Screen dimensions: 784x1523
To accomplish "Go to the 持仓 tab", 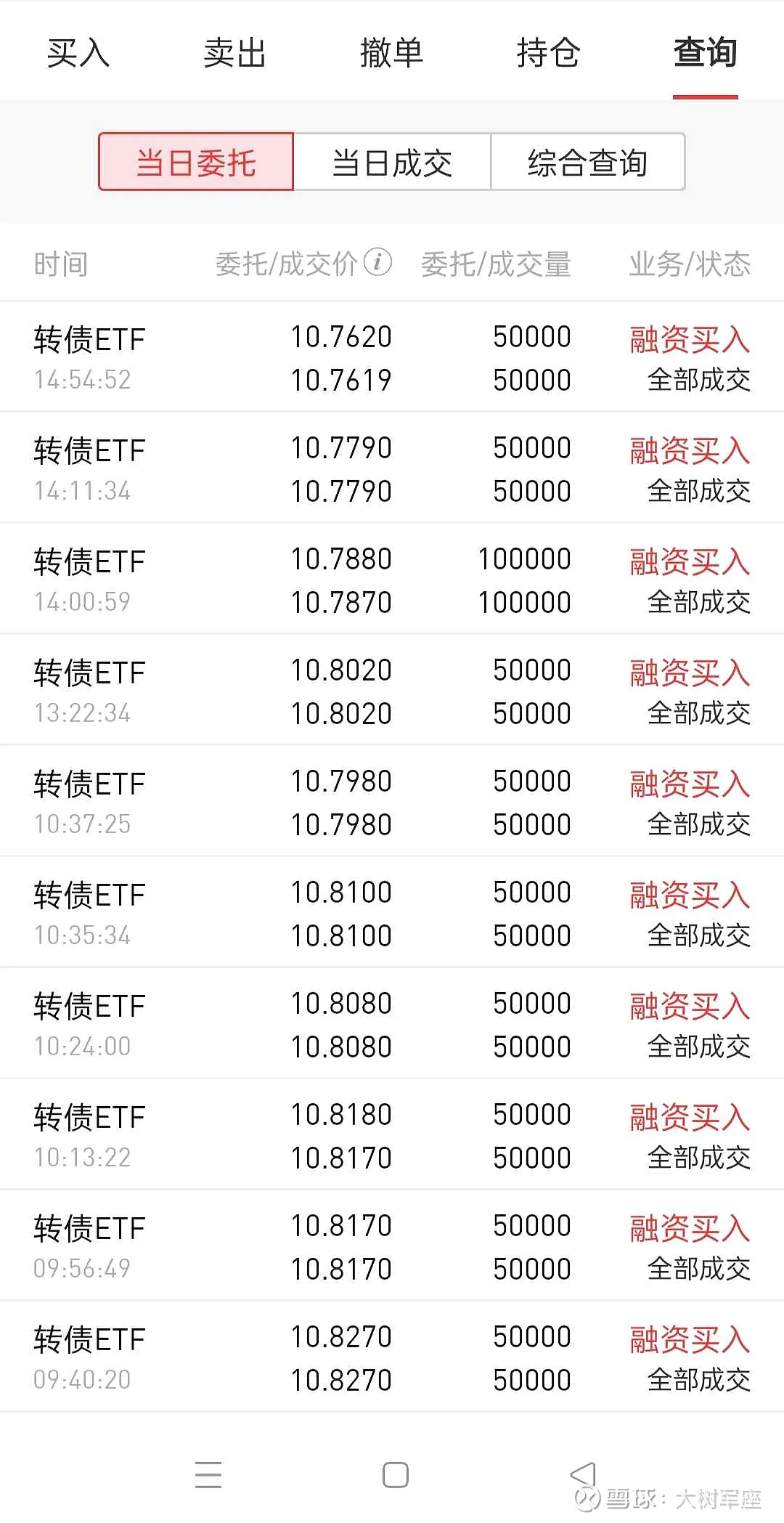I will [x=548, y=53].
